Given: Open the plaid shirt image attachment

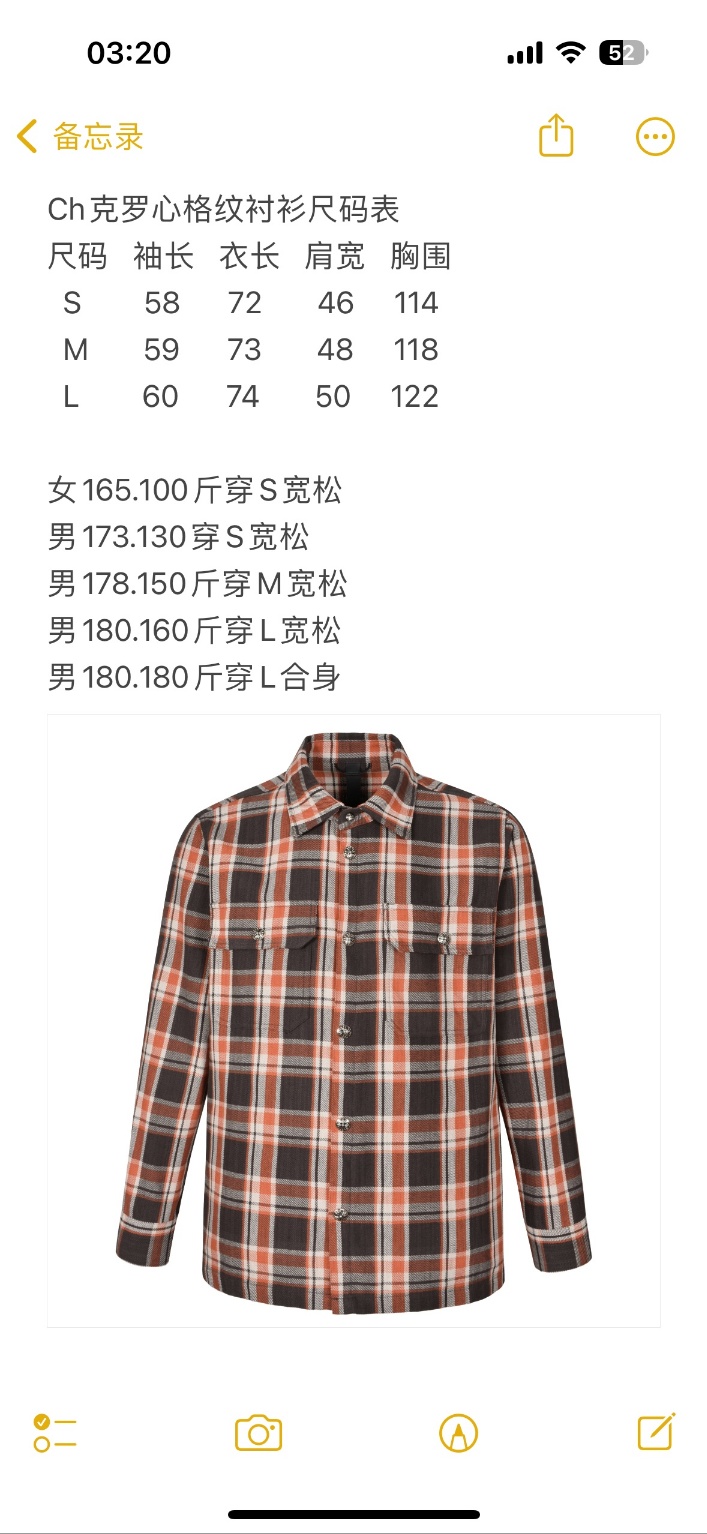Looking at the screenshot, I should click(x=353, y=1020).
